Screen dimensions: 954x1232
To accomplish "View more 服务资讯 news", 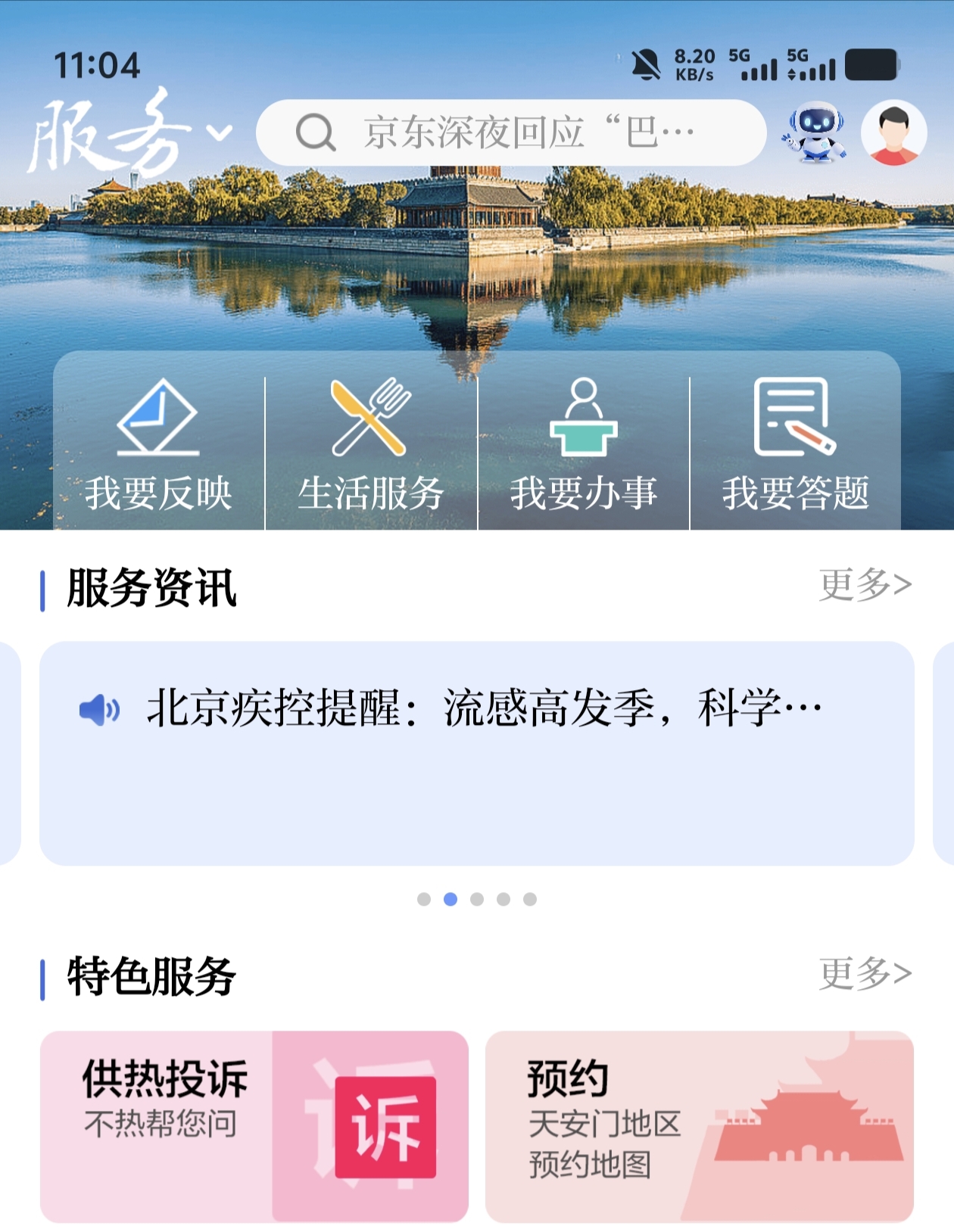I will 865,585.
